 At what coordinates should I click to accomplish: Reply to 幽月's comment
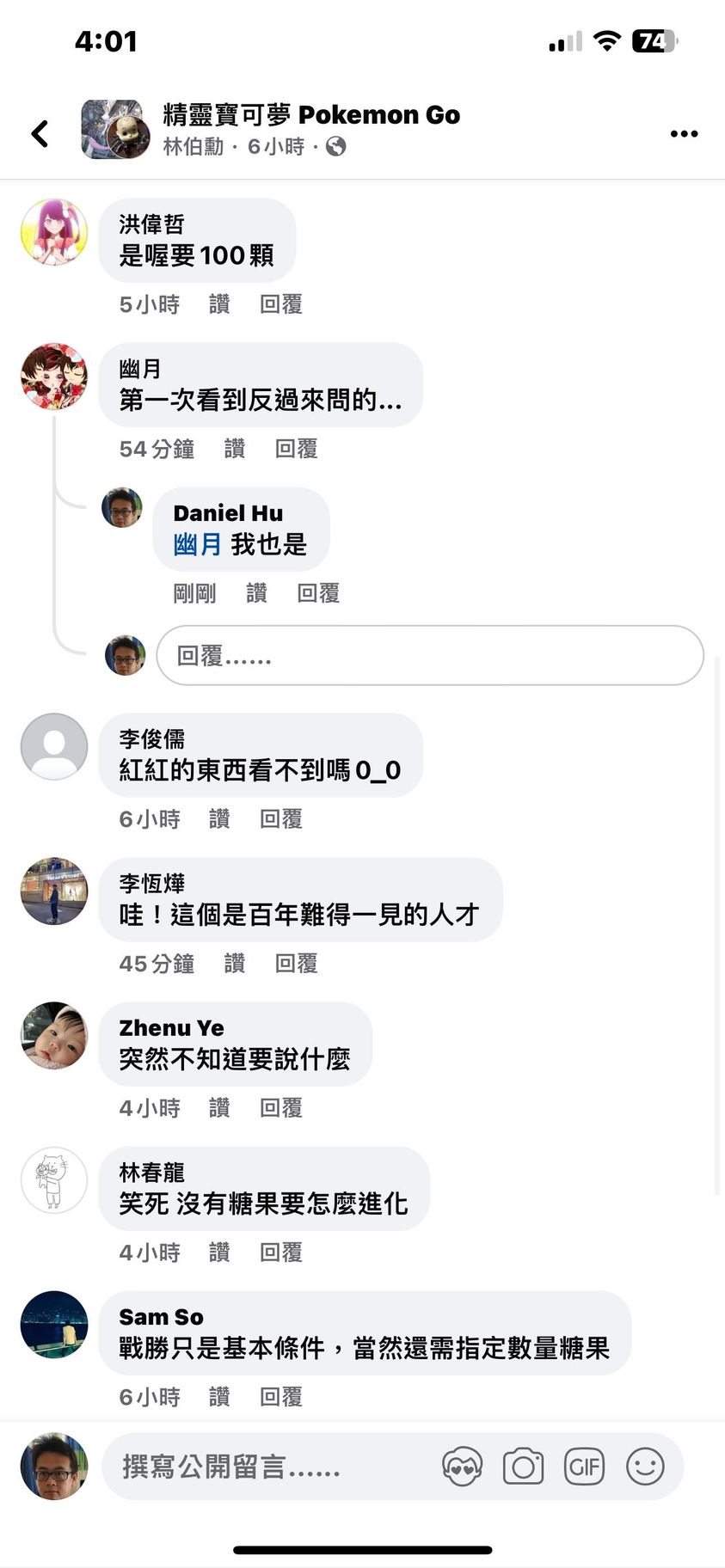coord(296,449)
